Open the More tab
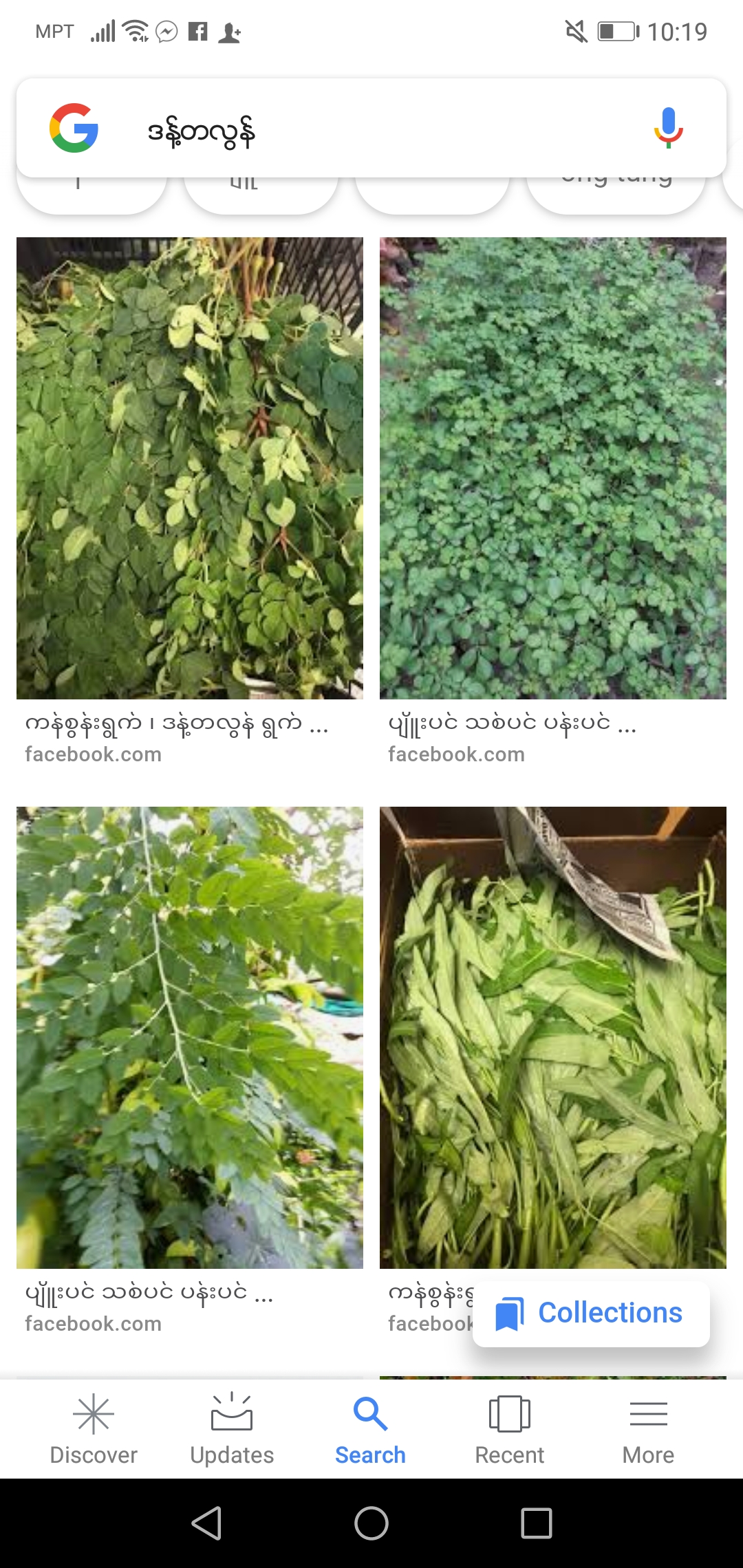Screen dimensions: 743x1568 coord(648,1429)
